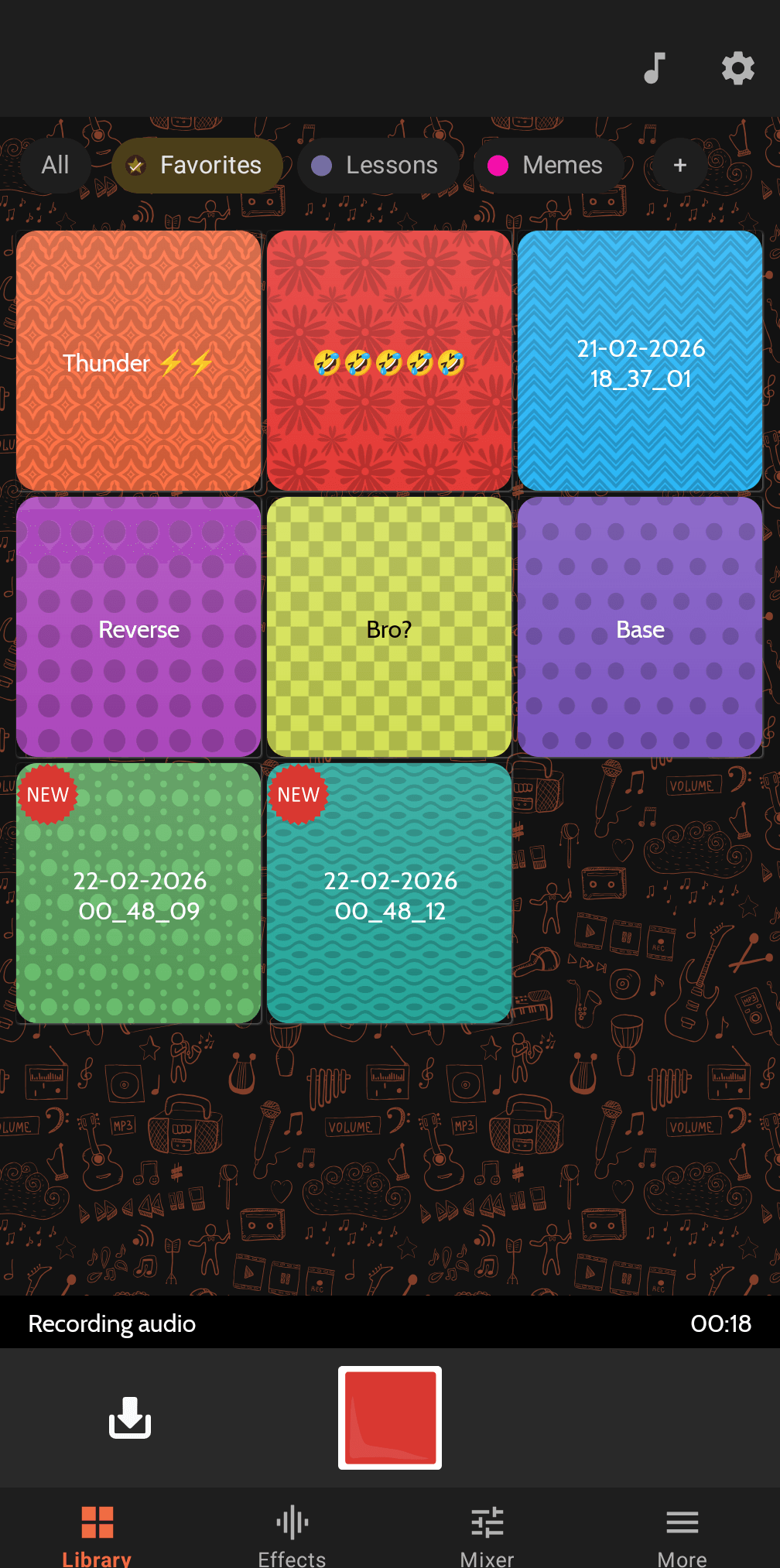Play the 22-02-2026 00_48_12 recording
The image size is (780, 1568).
pyautogui.click(x=388, y=893)
